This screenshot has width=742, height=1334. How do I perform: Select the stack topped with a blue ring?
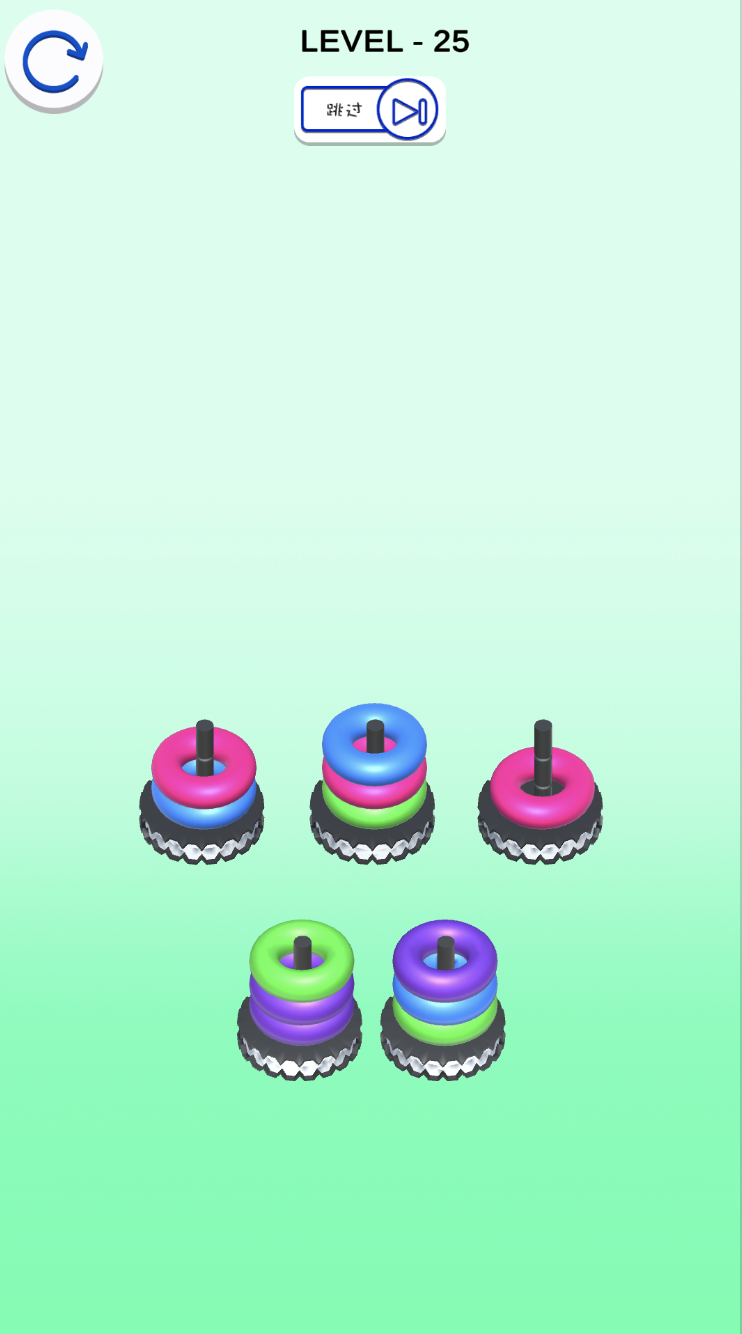click(374, 775)
